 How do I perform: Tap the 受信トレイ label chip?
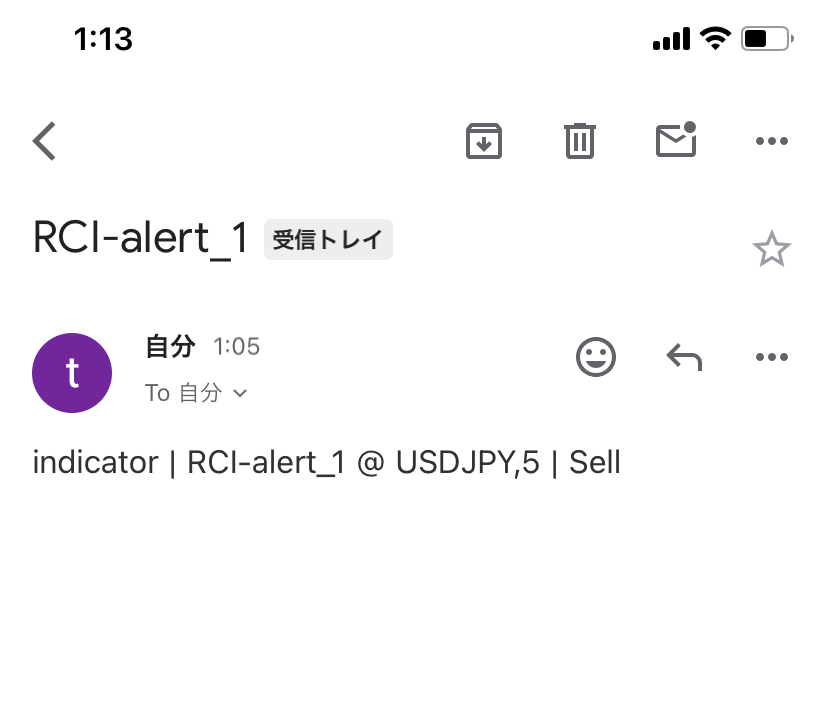pos(328,241)
